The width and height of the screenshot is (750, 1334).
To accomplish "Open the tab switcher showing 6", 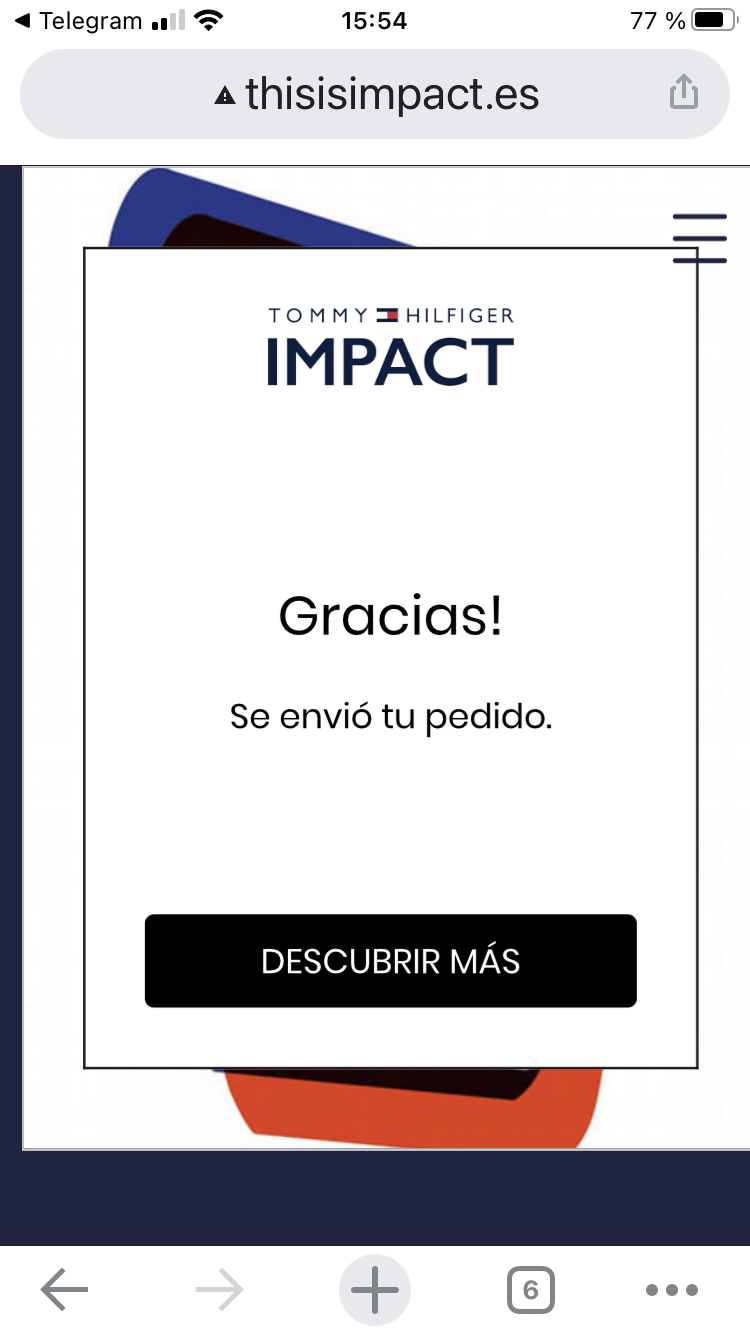I will [530, 1290].
